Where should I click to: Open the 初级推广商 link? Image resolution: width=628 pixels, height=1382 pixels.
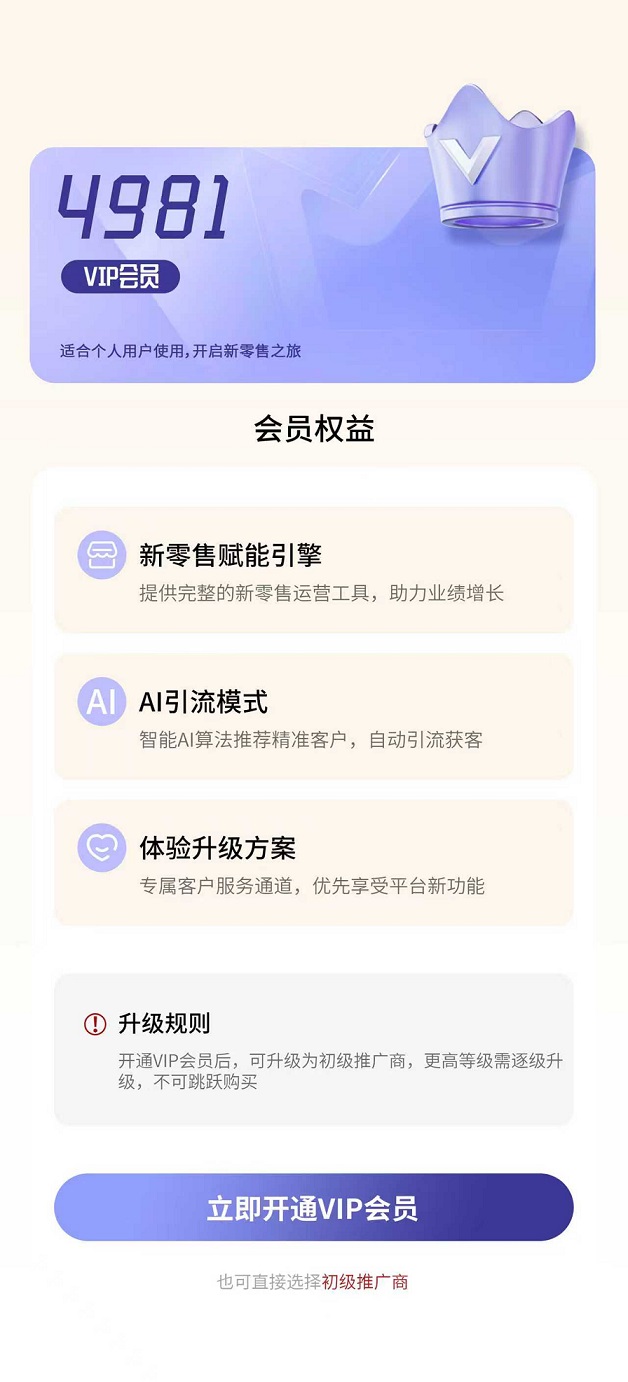coord(365,1282)
